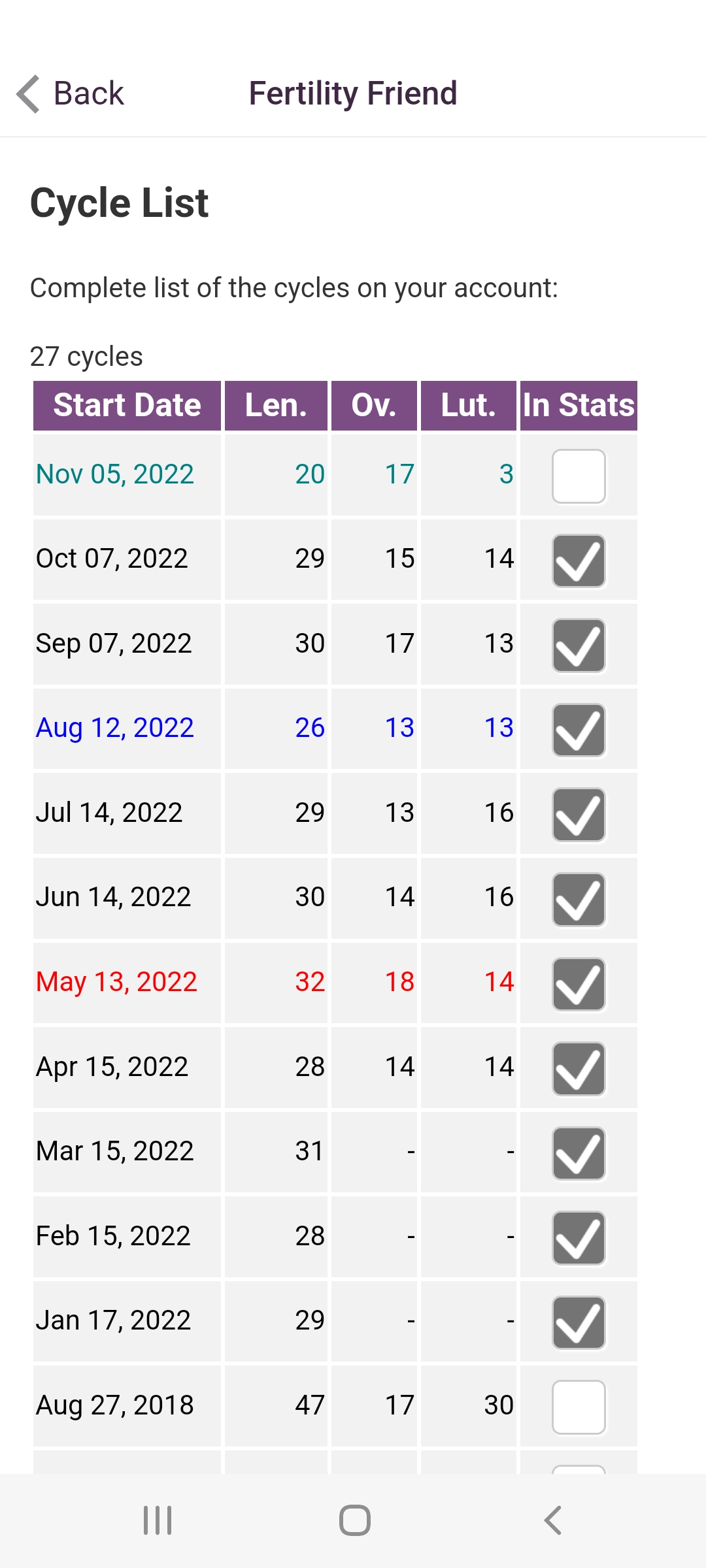Screen dimensions: 706x1568
Task: Go to the system home screen
Action: 354,1520
